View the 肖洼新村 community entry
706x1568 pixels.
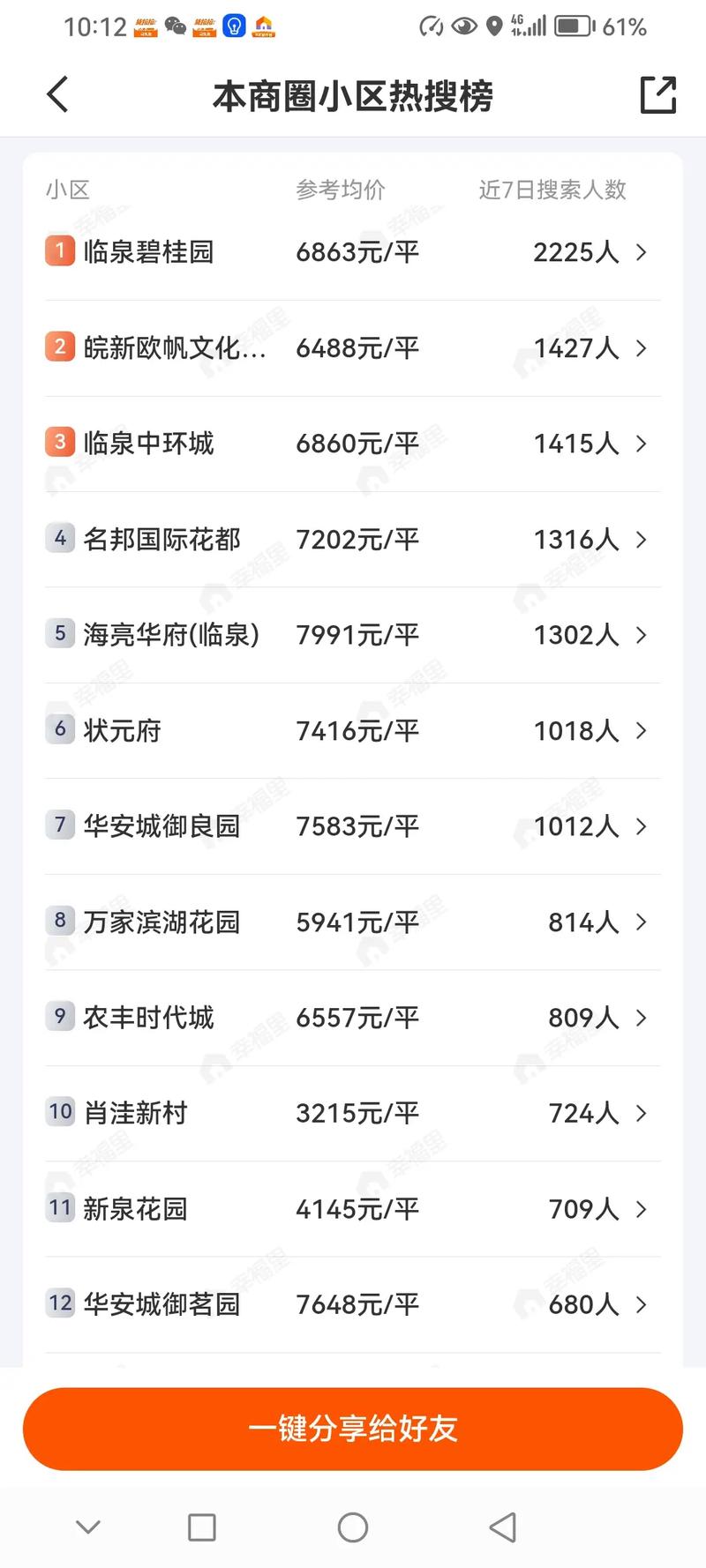(x=353, y=1113)
